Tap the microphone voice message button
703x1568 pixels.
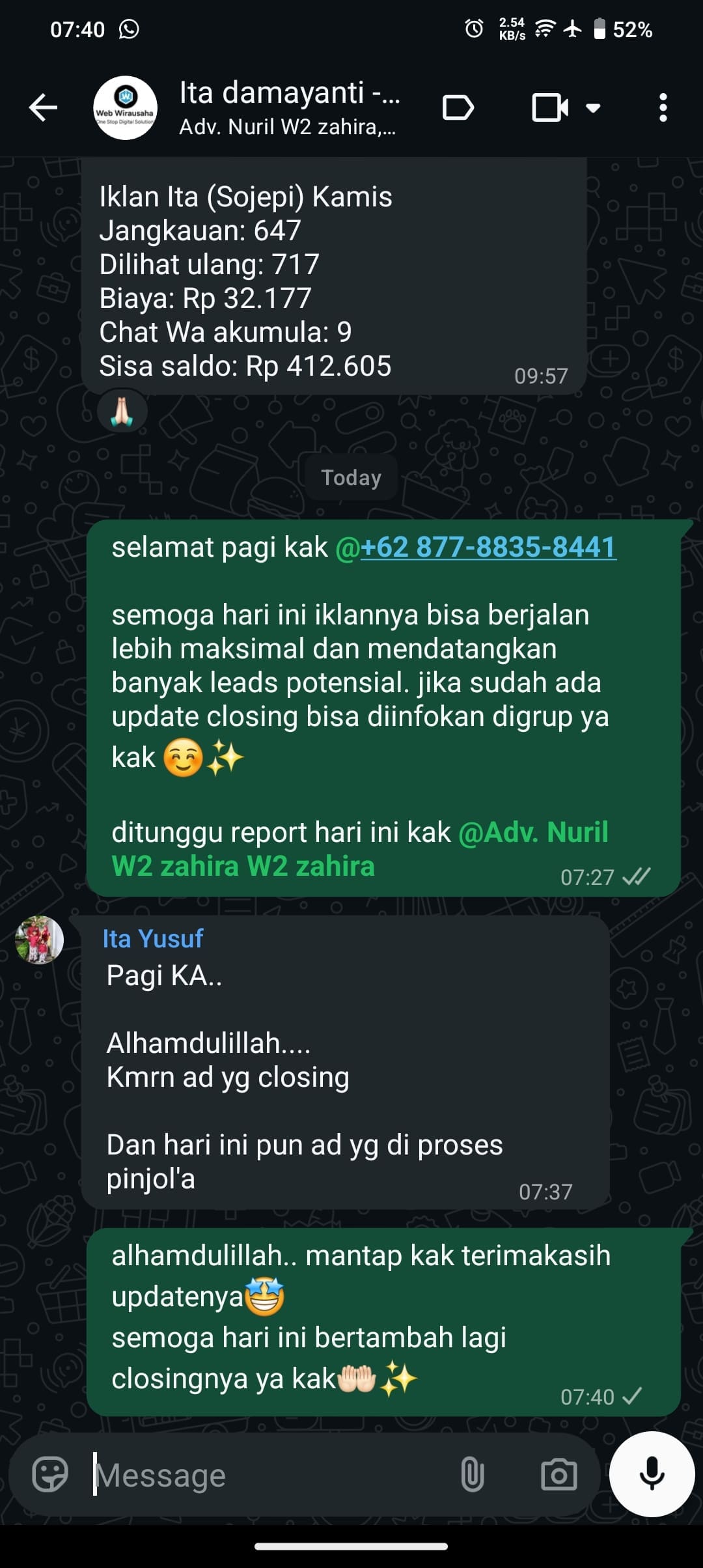(x=652, y=1474)
